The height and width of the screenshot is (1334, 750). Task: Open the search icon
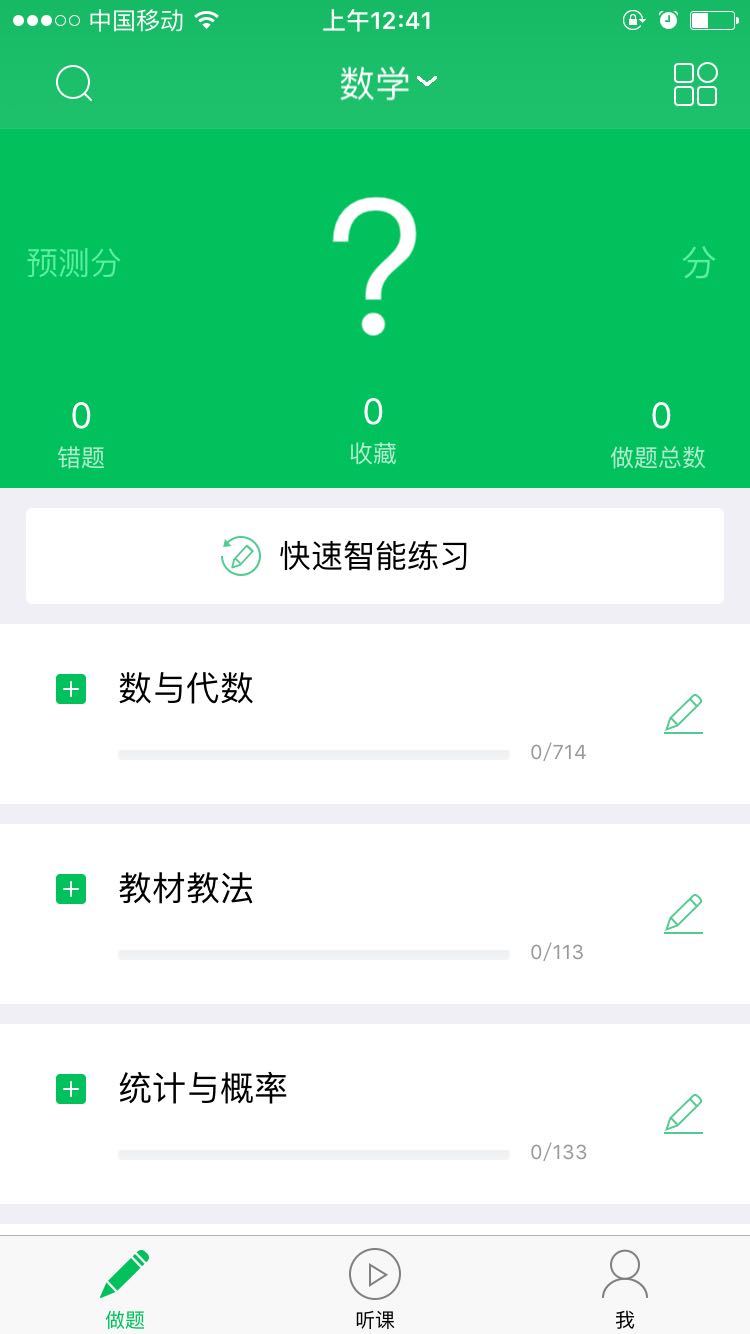[x=74, y=84]
